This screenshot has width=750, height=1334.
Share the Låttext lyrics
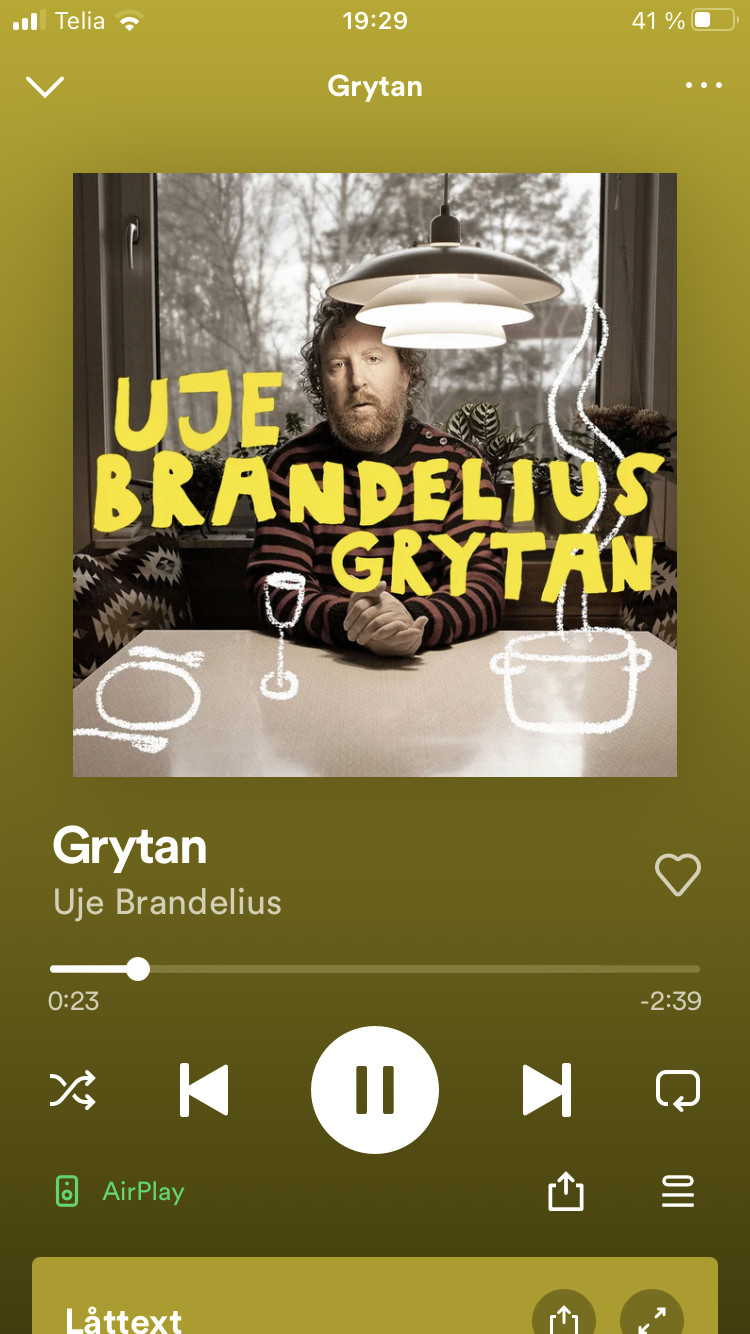(564, 1315)
